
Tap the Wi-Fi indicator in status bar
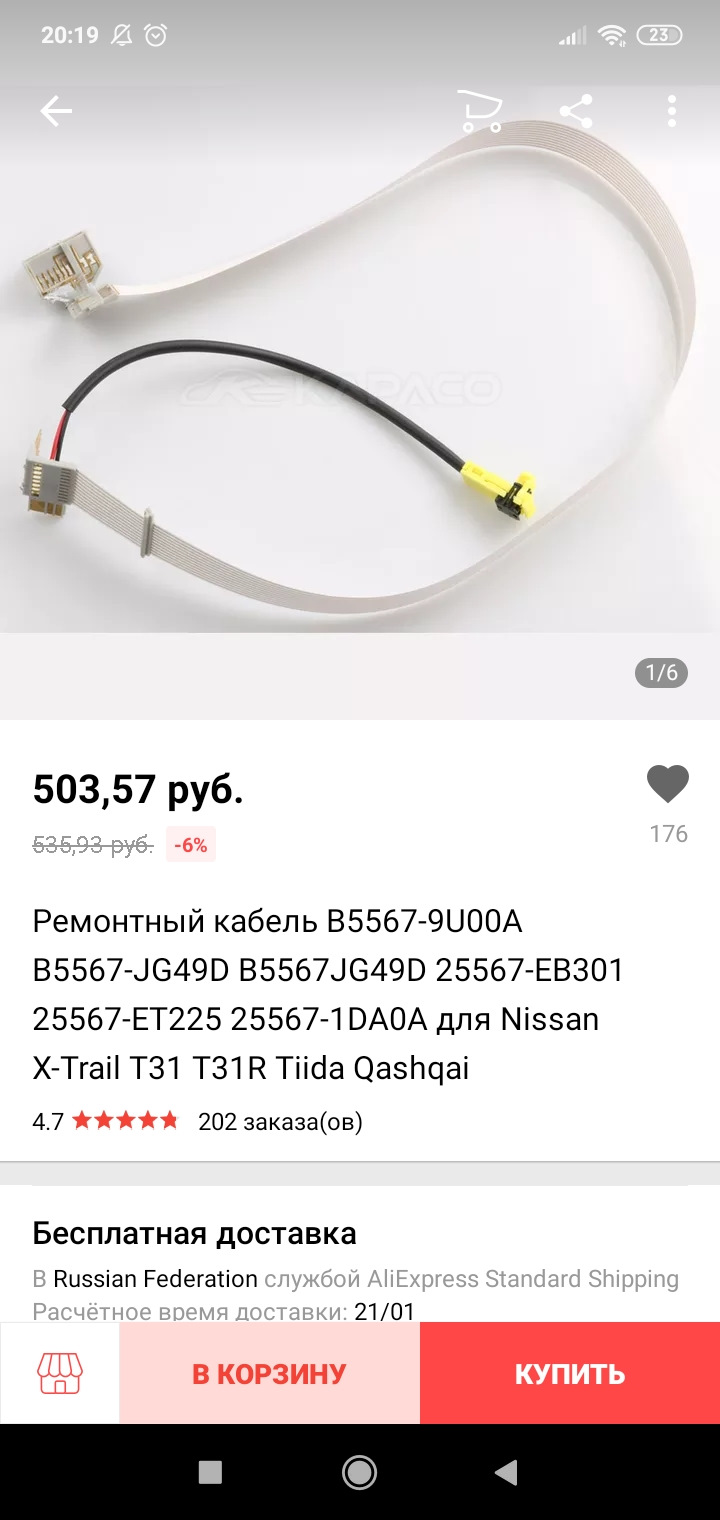(x=611, y=35)
